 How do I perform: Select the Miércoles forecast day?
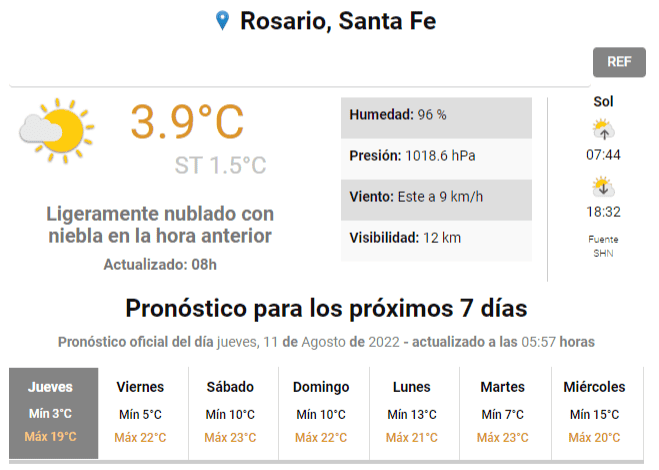pos(594,412)
